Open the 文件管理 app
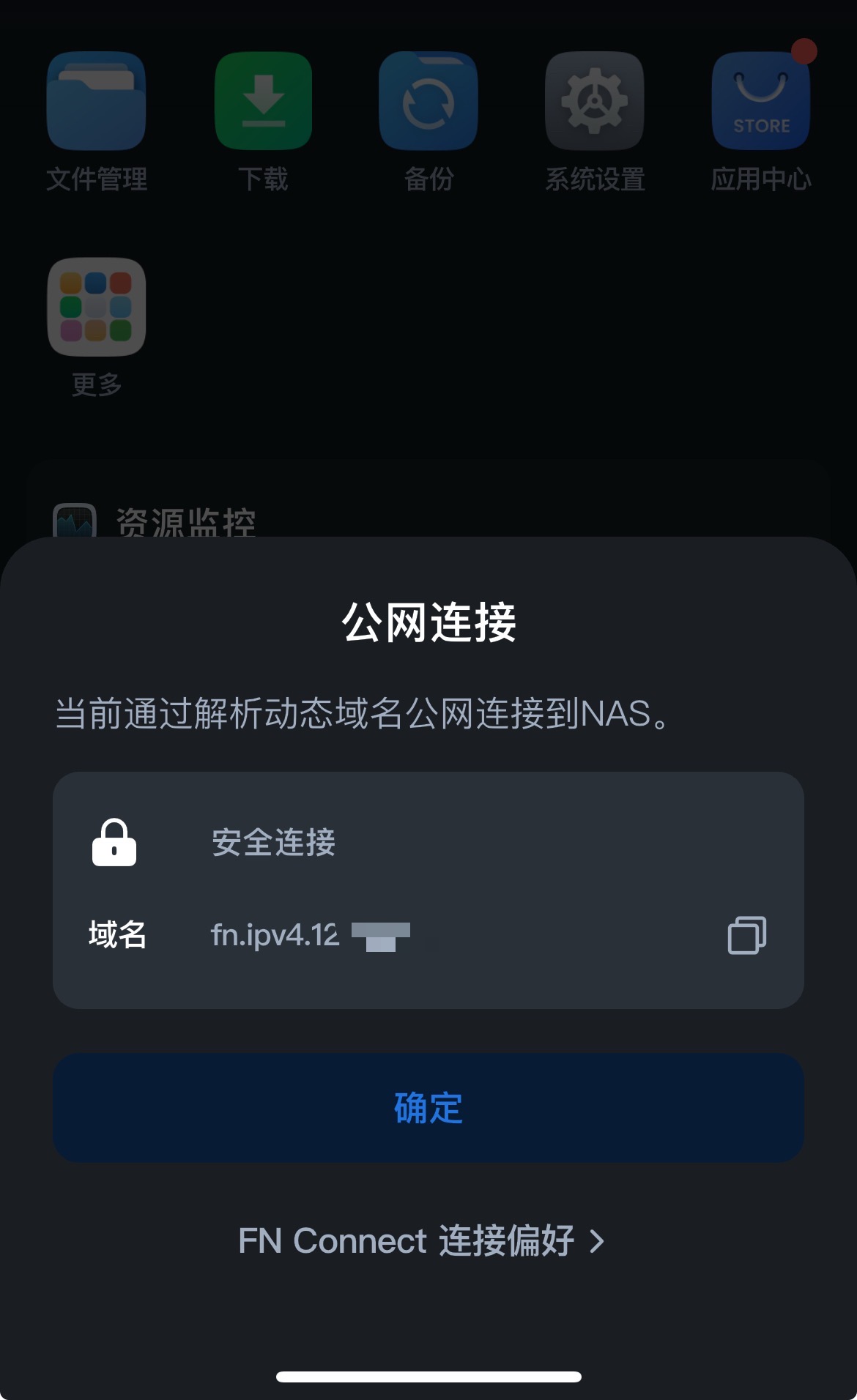Image resolution: width=857 pixels, height=1400 pixels. point(96,103)
